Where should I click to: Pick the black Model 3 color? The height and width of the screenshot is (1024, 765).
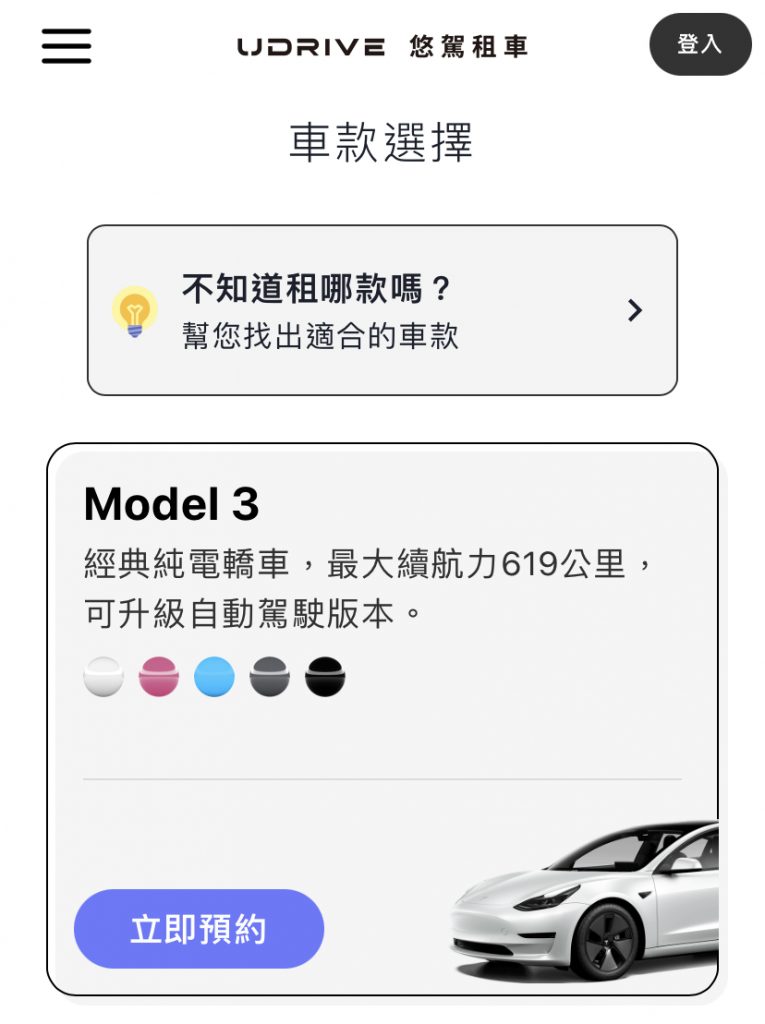[325, 677]
